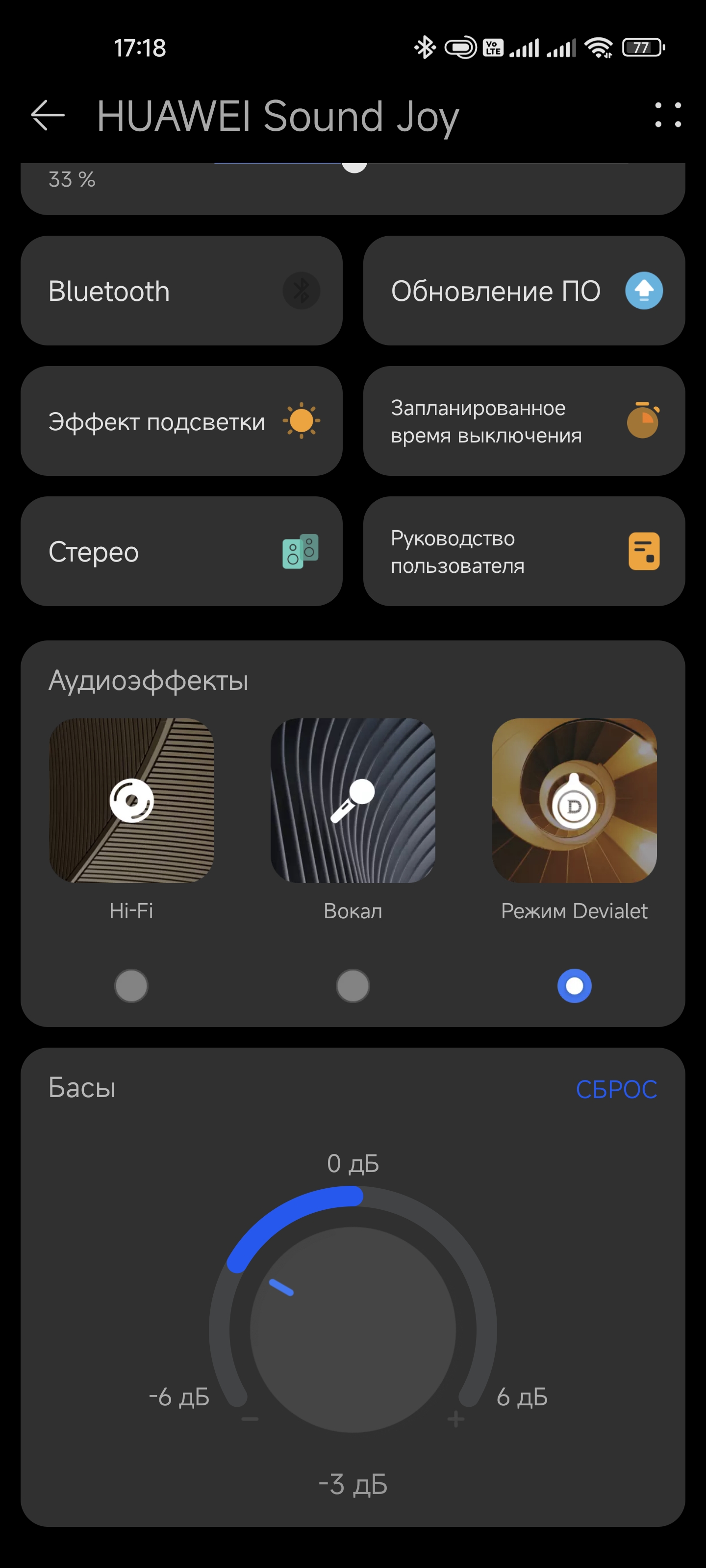Tap the Режим Devialet effect tile
Viewport: 706px width, 1568px height.
click(x=574, y=801)
